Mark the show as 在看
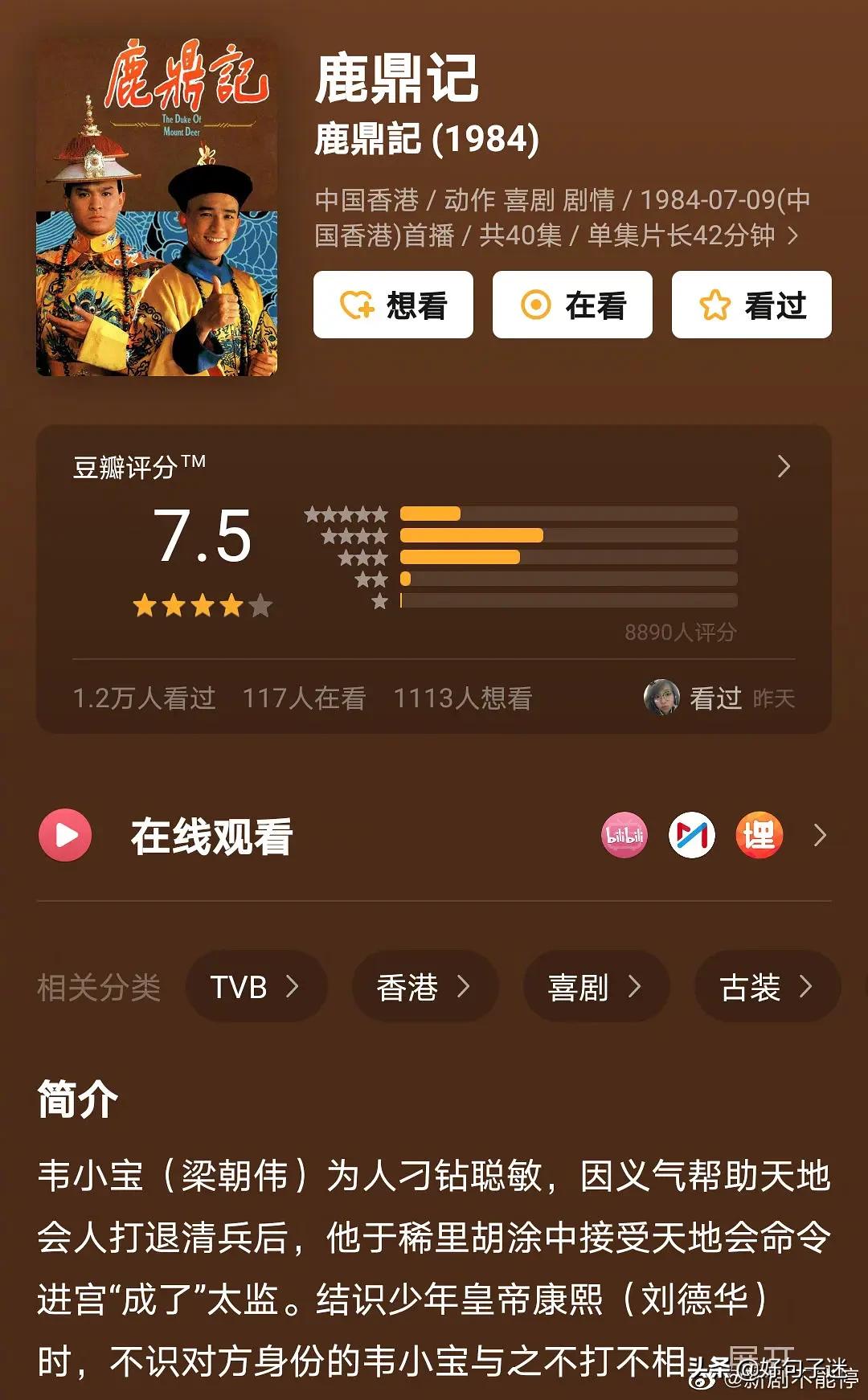 pos(572,305)
